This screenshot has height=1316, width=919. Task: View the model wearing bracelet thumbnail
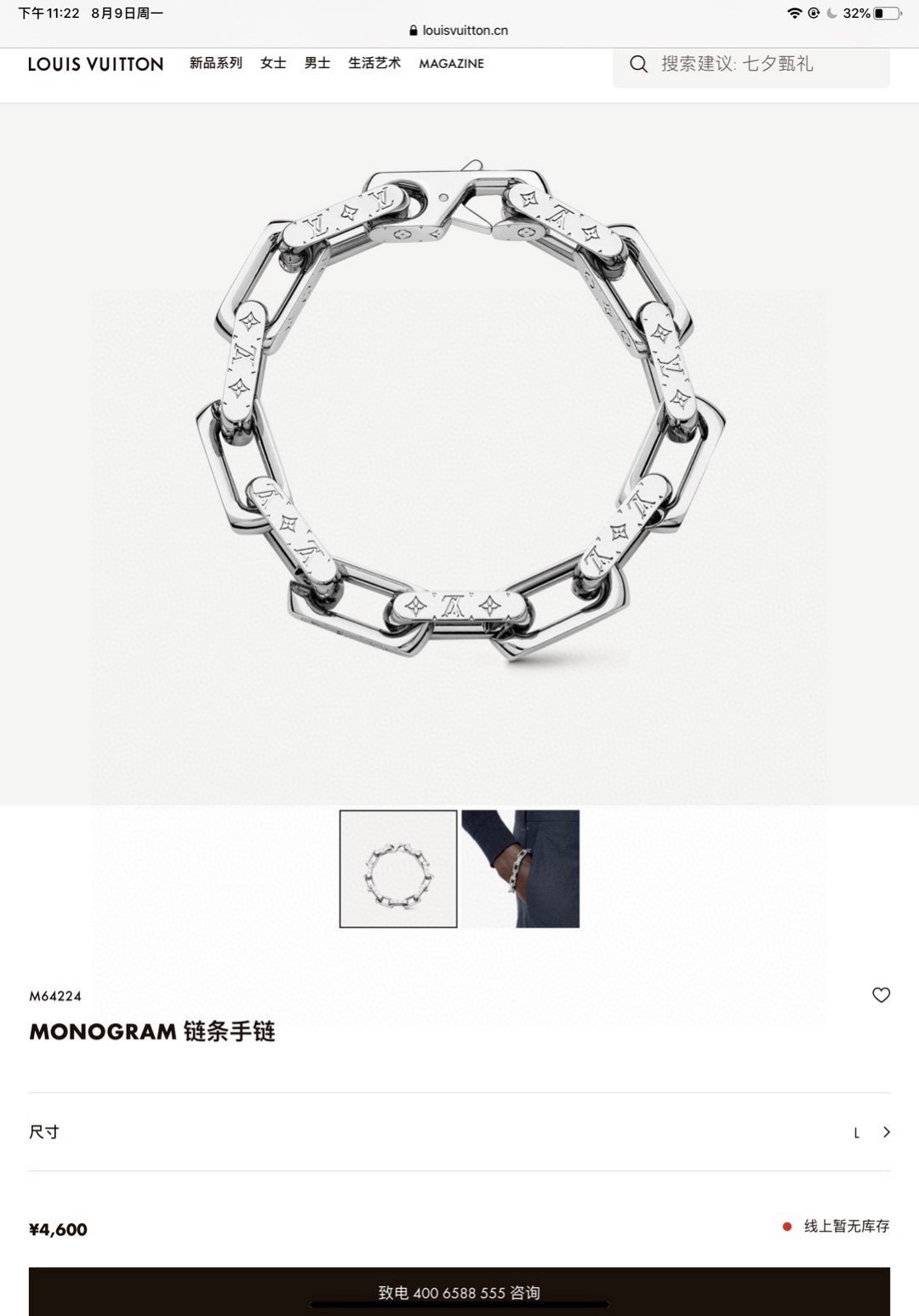tap(521, 869)
